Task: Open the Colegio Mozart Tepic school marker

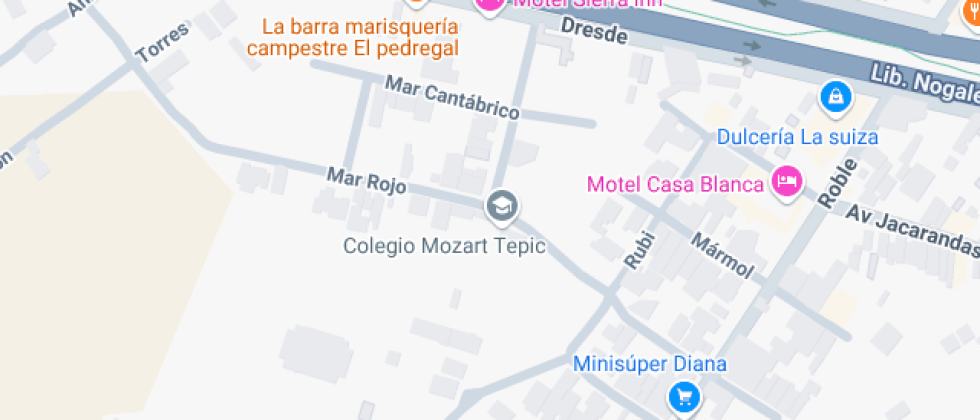Action: tap(501, 206)
